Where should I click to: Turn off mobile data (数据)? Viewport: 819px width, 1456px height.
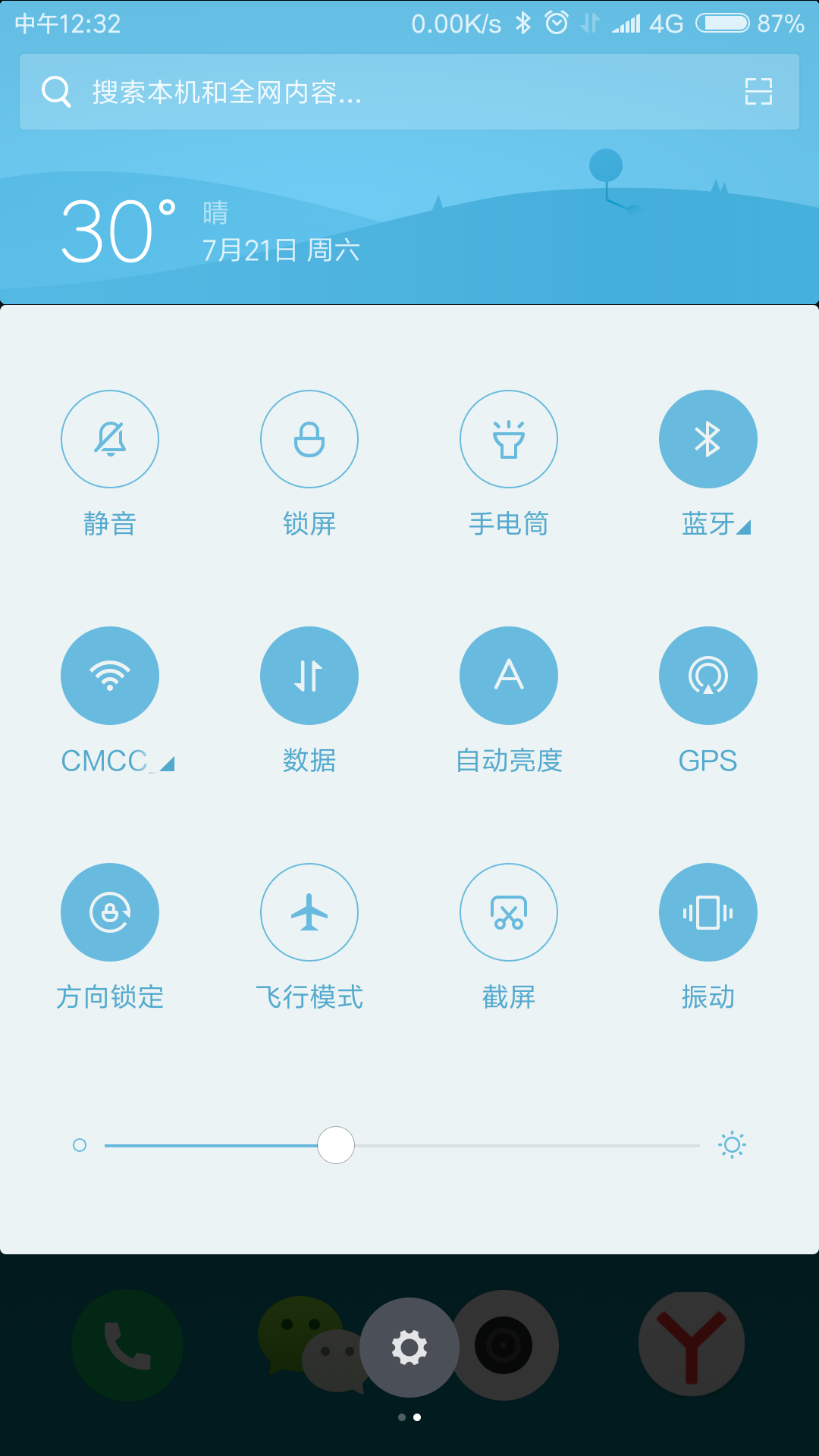click(309, 676)
